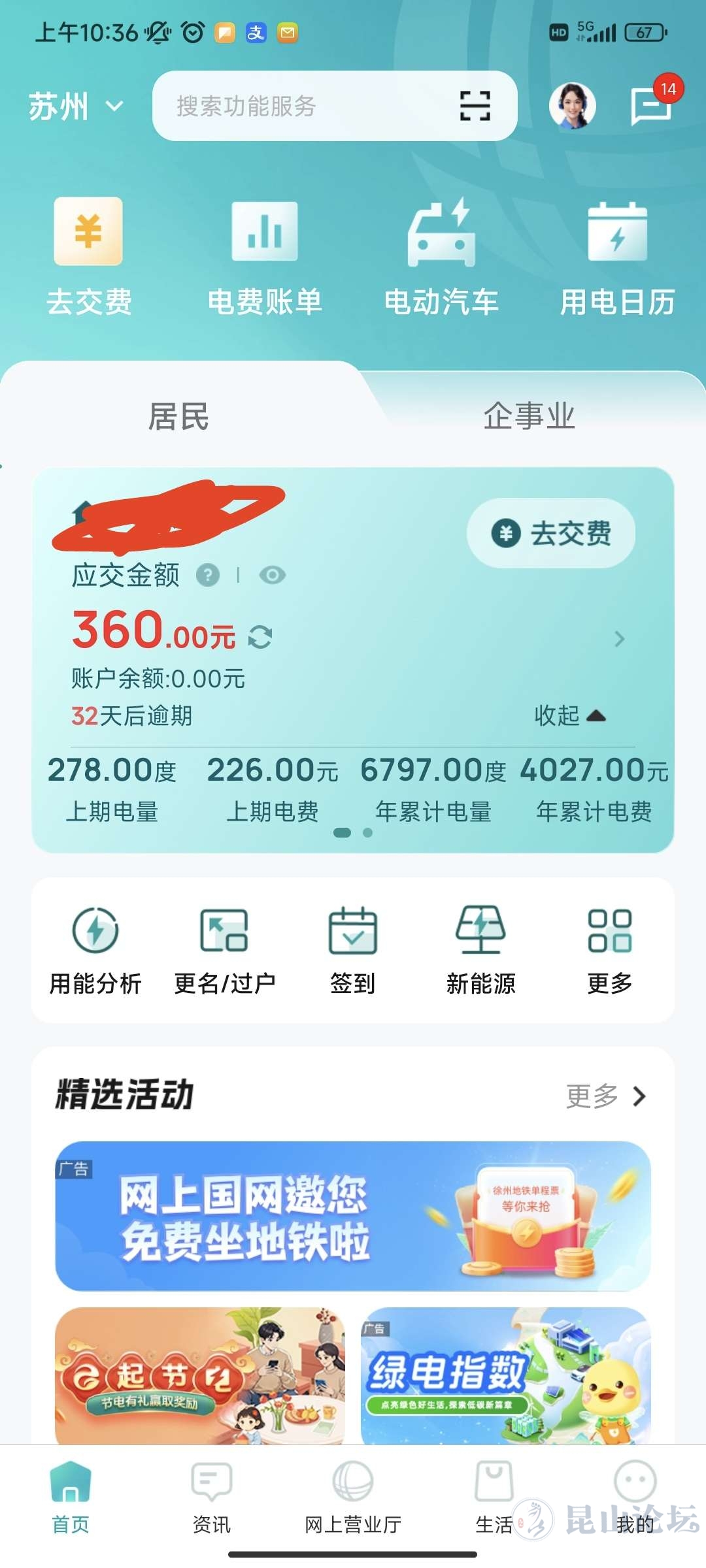This screenshot has width=706, height=1568.
Task: Tap the 去交费 button on the bill card
Action: click(x=550, y=533)
